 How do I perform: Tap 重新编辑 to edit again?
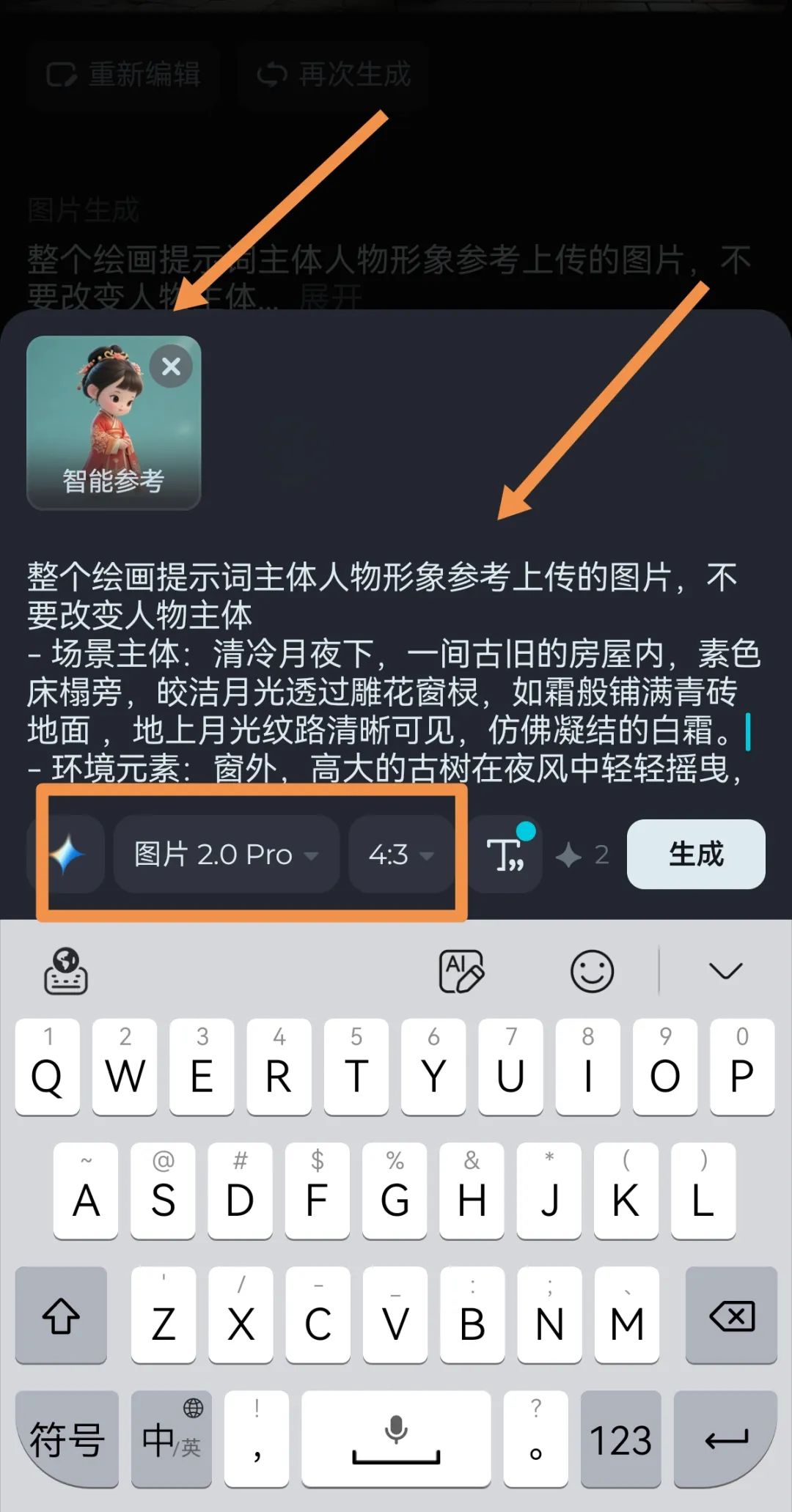click(x=123, y=75)
